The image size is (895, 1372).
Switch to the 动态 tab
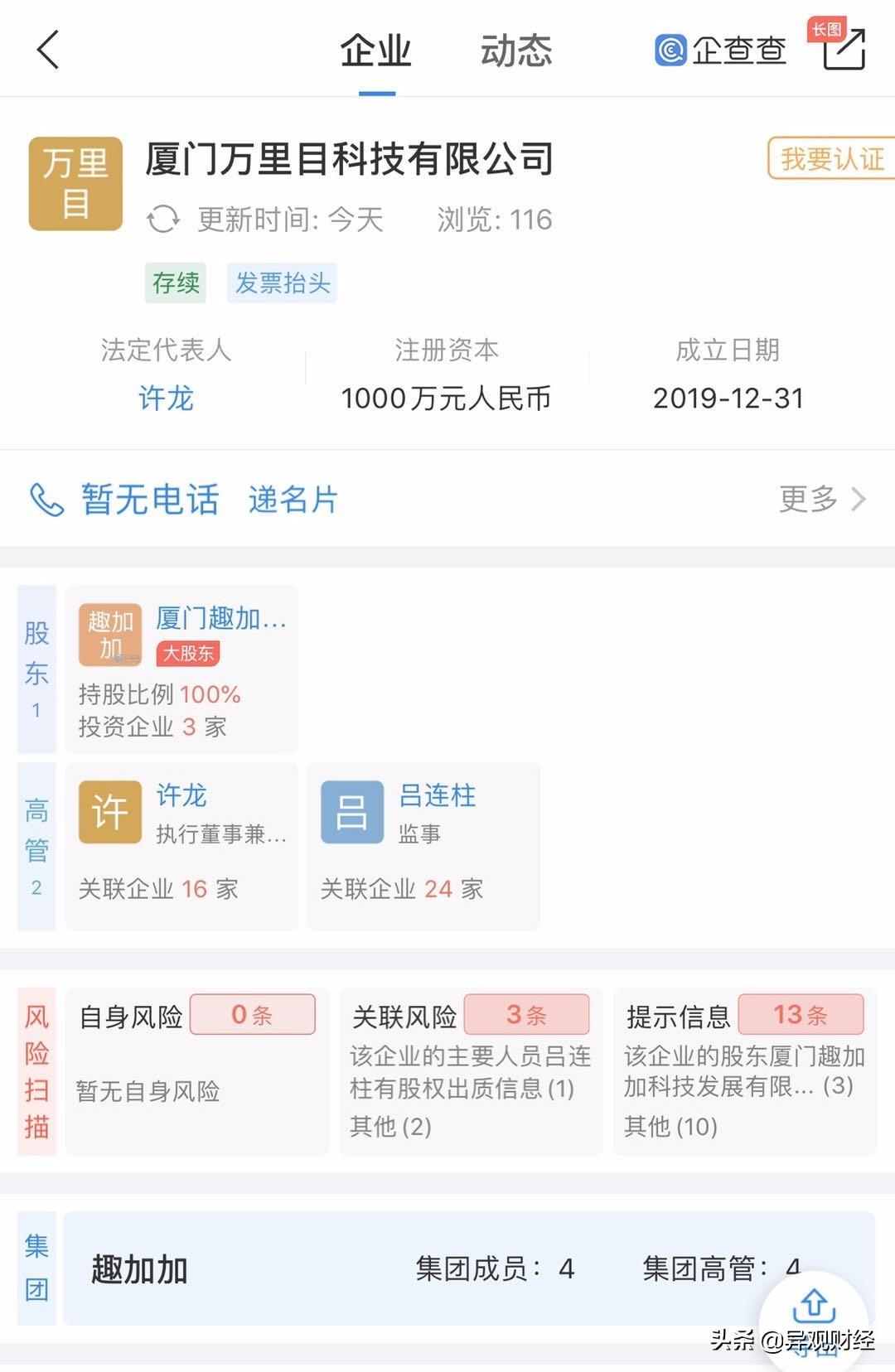pyautogui.click(x=515, y=50)
